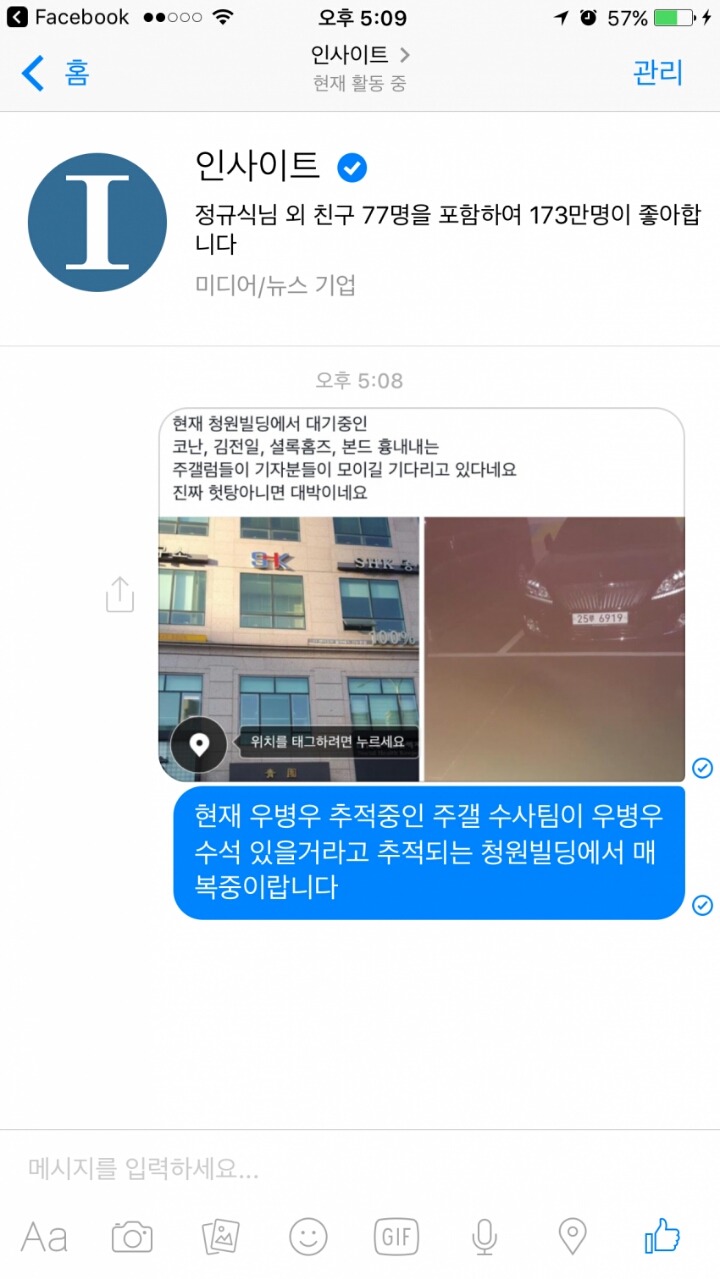Image resolution: width=720 pixels, height=1279 pixels.
Task: Share a location pin
Action: (x=572, y=1237)
